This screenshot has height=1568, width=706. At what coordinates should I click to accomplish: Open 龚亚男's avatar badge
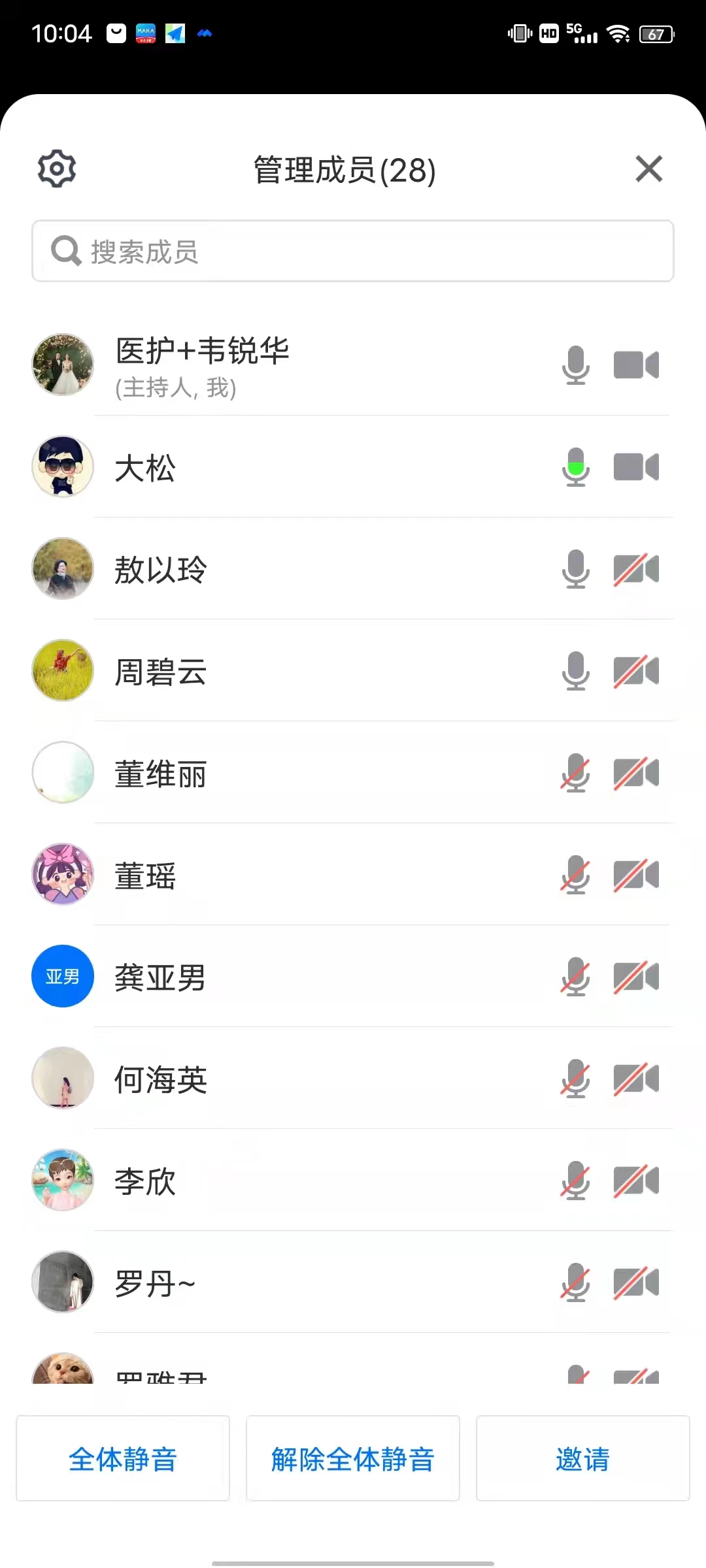click(62, 976)
